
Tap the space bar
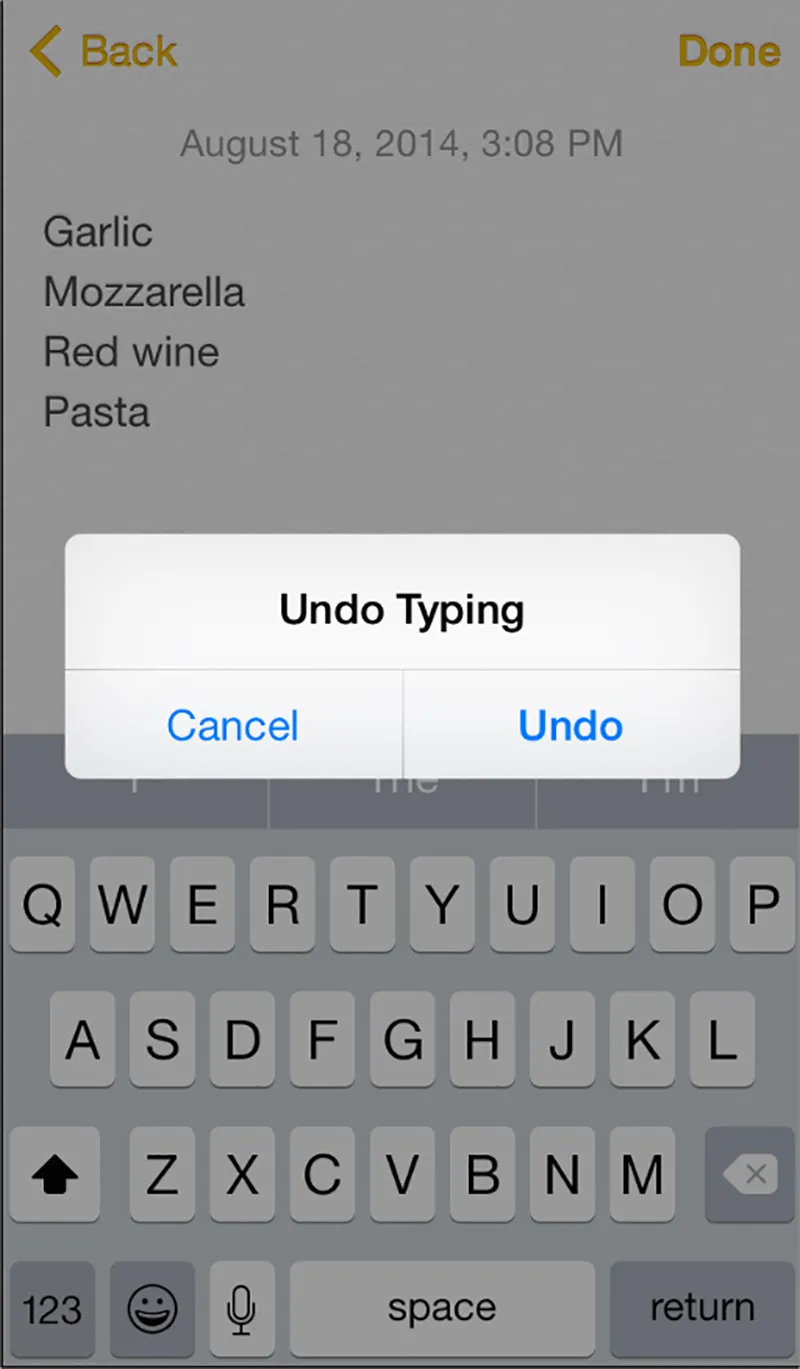tap(441, 1307)
